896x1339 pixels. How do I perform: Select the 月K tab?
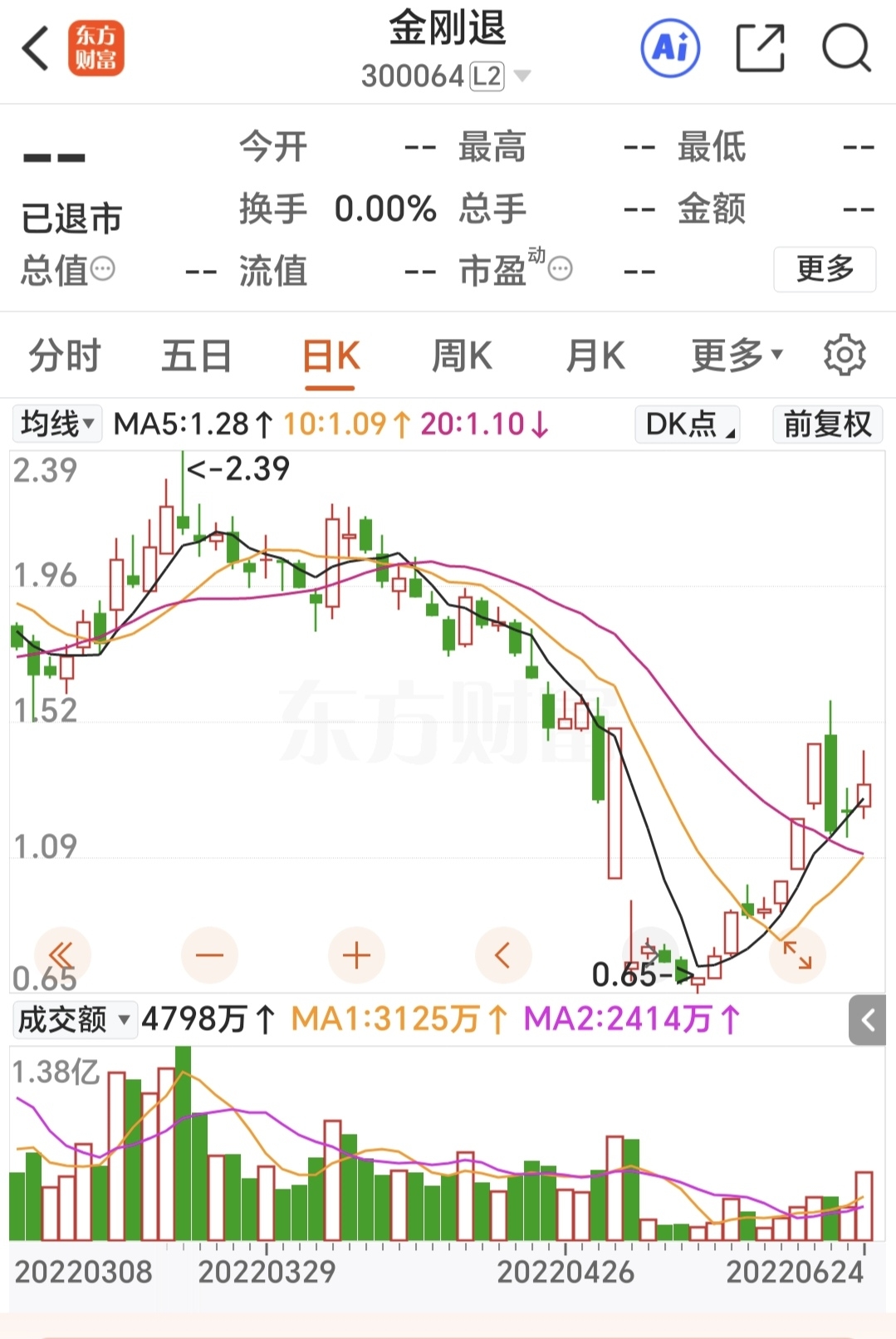(x=595, y=356)
